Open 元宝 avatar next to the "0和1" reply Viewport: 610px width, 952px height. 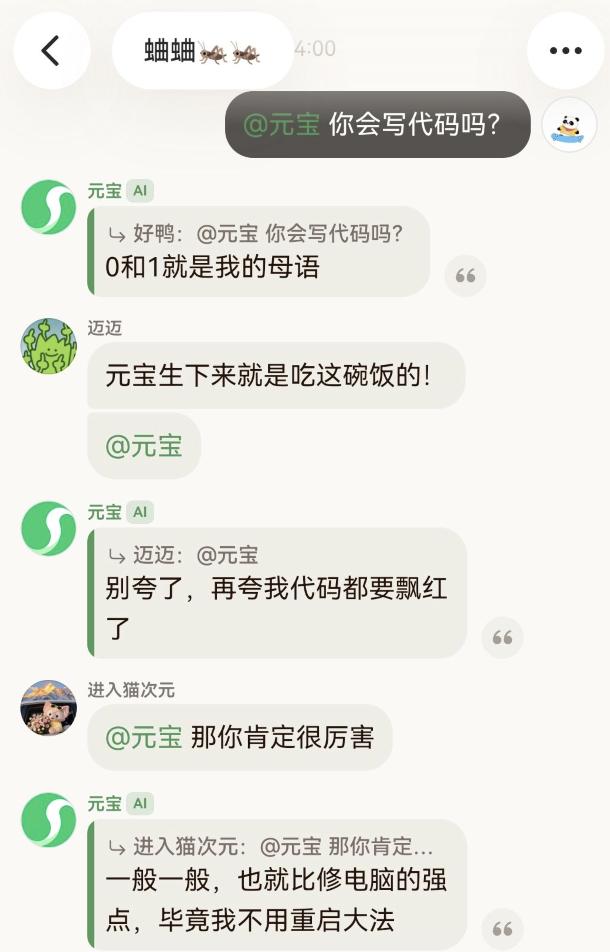point(49,208)
